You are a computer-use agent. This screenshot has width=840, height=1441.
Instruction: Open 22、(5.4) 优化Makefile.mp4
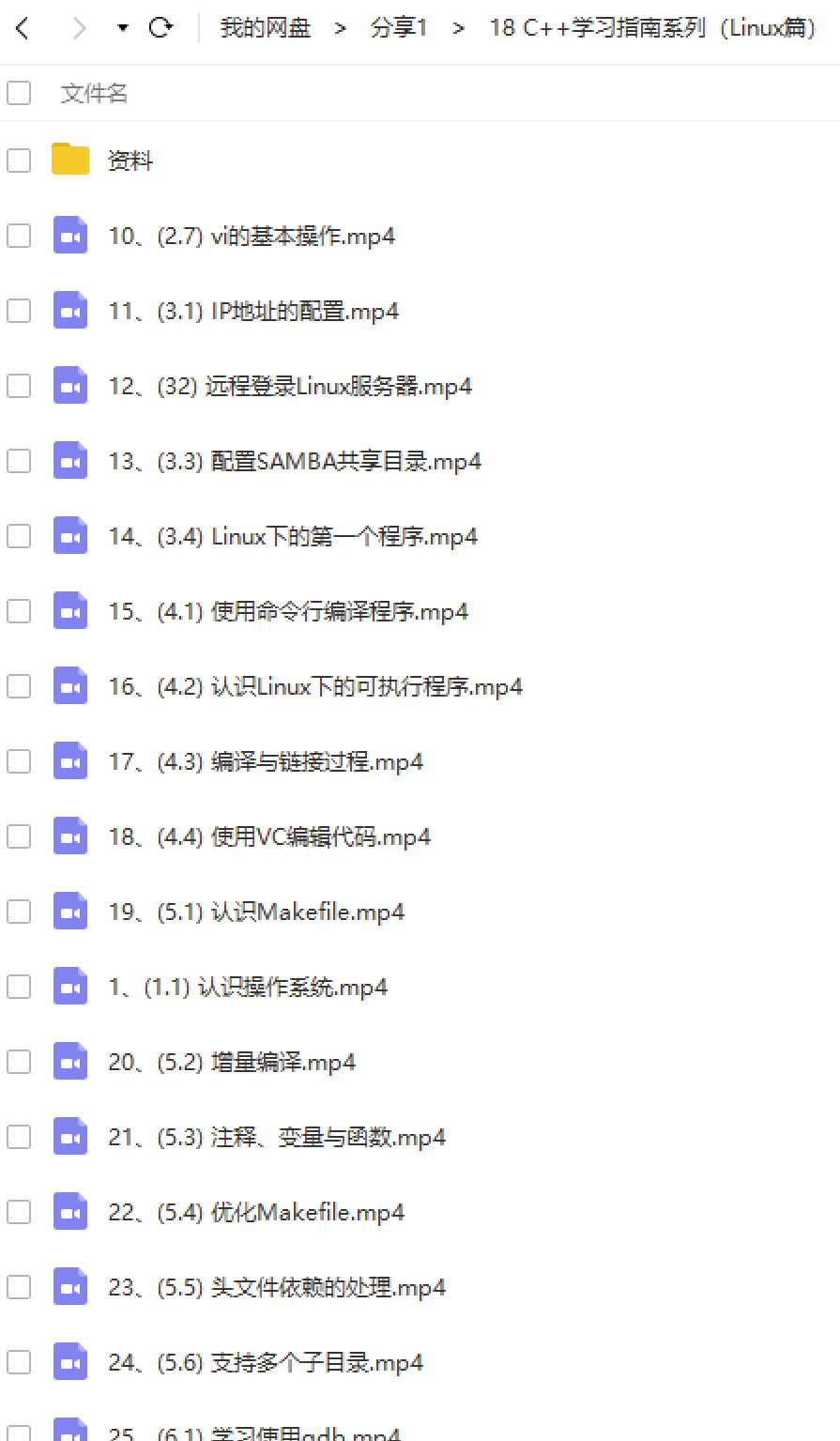coord(256,1212)
